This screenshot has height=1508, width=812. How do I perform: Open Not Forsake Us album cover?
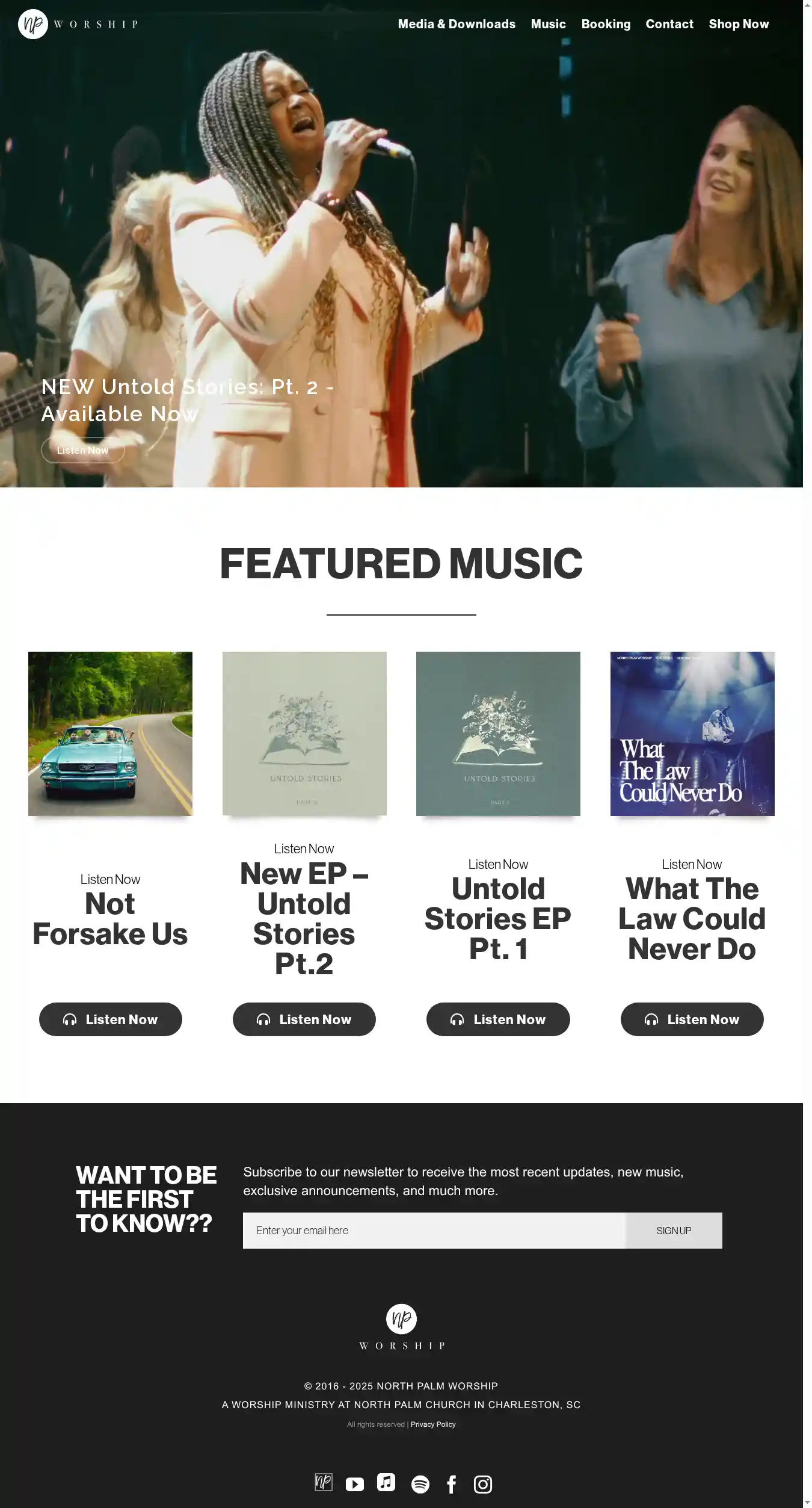(x=110, y=734)
